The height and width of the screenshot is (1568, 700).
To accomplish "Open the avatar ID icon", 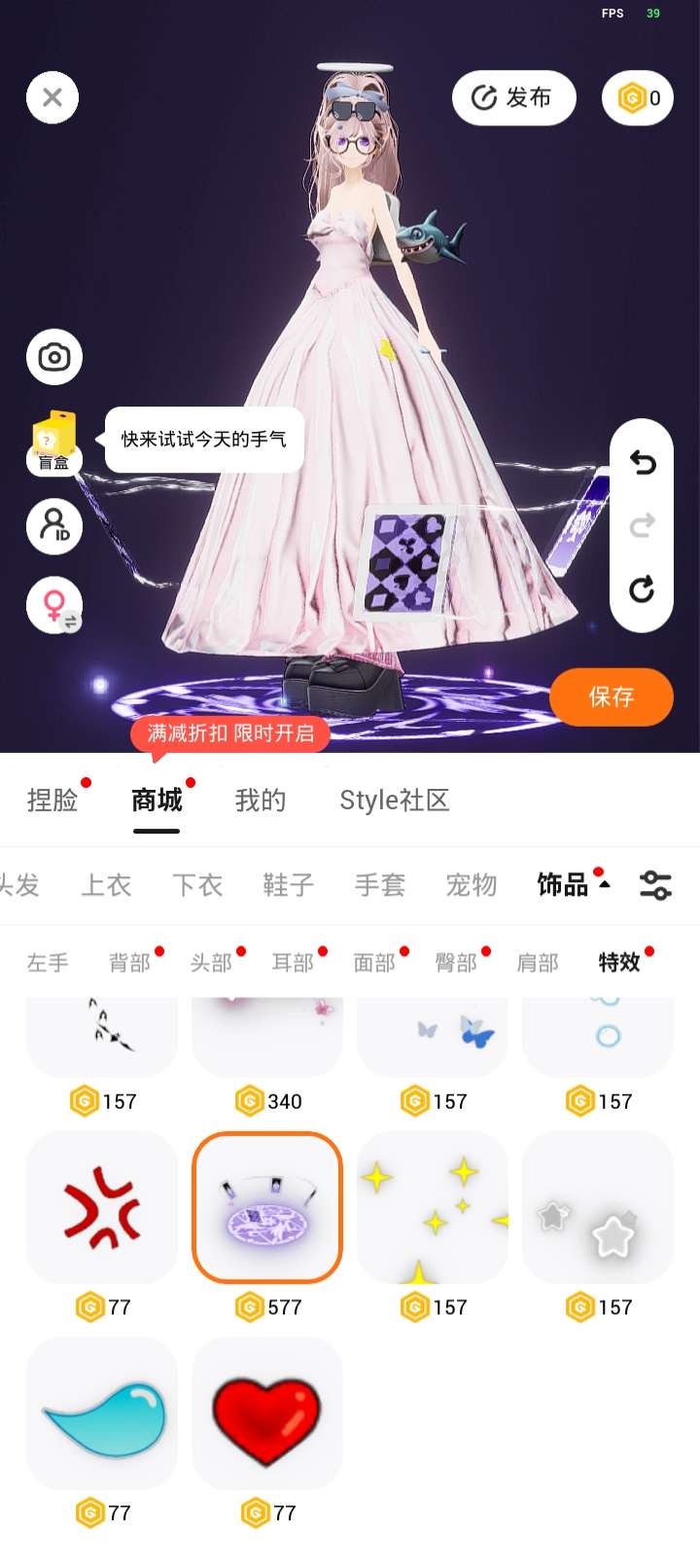I will pos(54,526).
